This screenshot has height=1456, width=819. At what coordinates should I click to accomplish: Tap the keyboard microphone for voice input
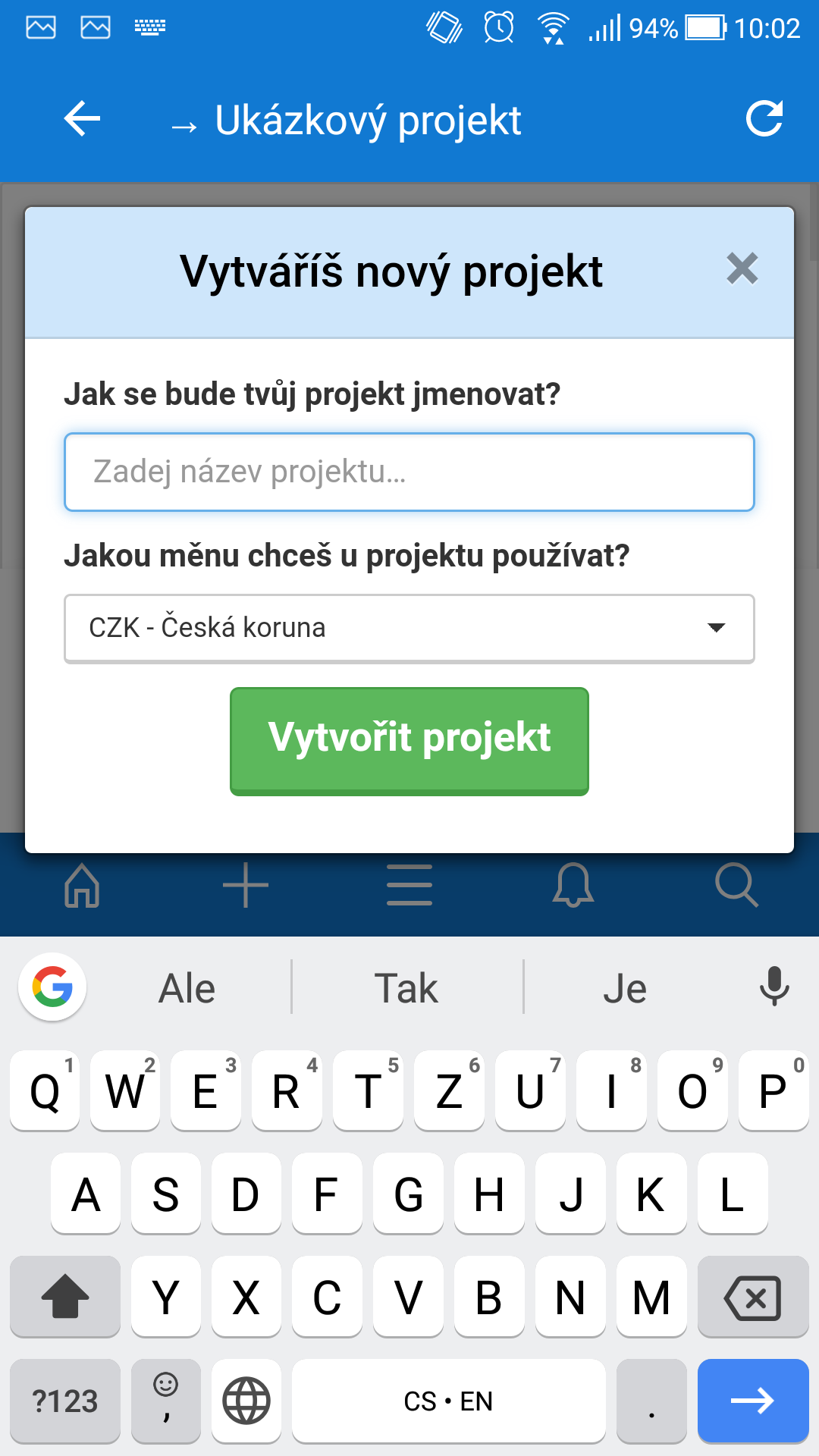point(774,987)
